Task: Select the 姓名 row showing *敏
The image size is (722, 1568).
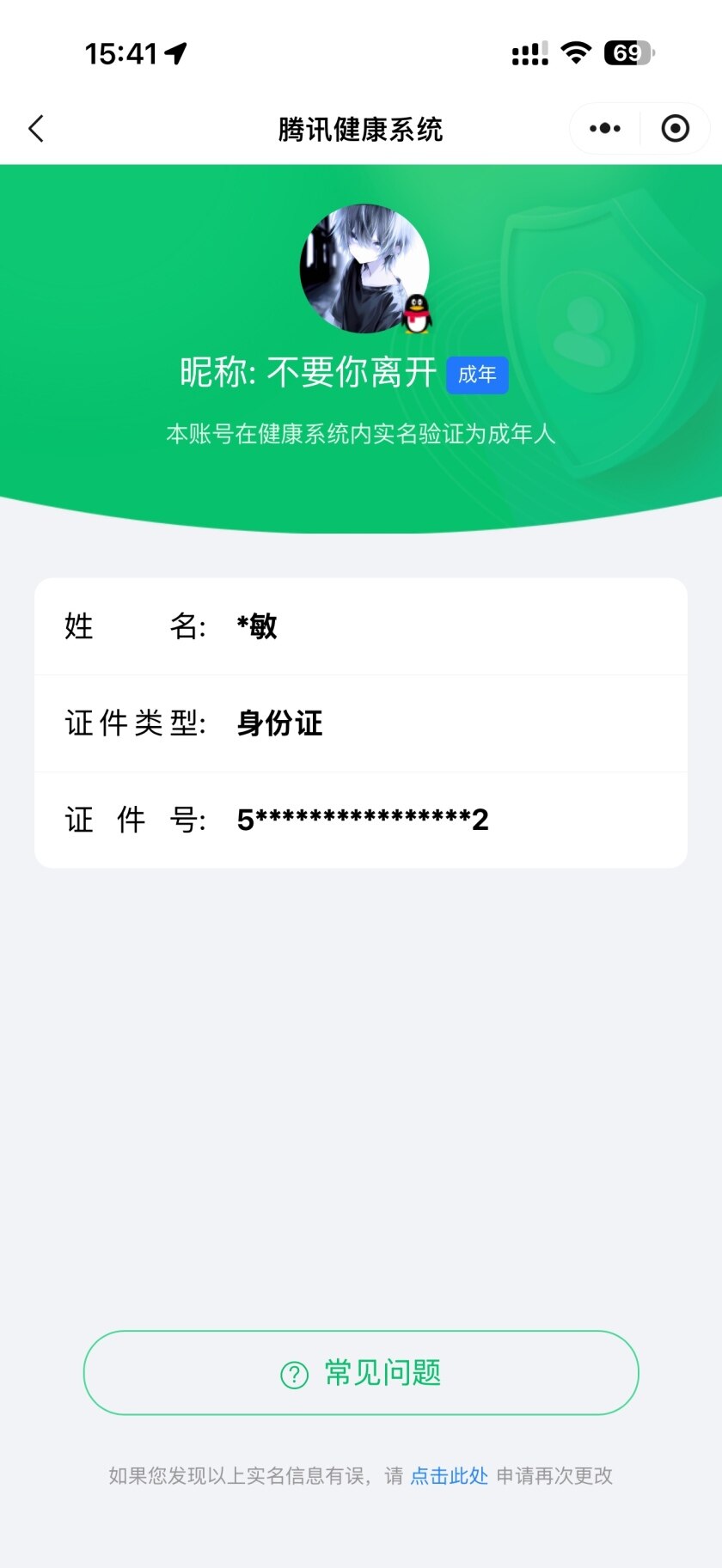Action: [361, 626]
